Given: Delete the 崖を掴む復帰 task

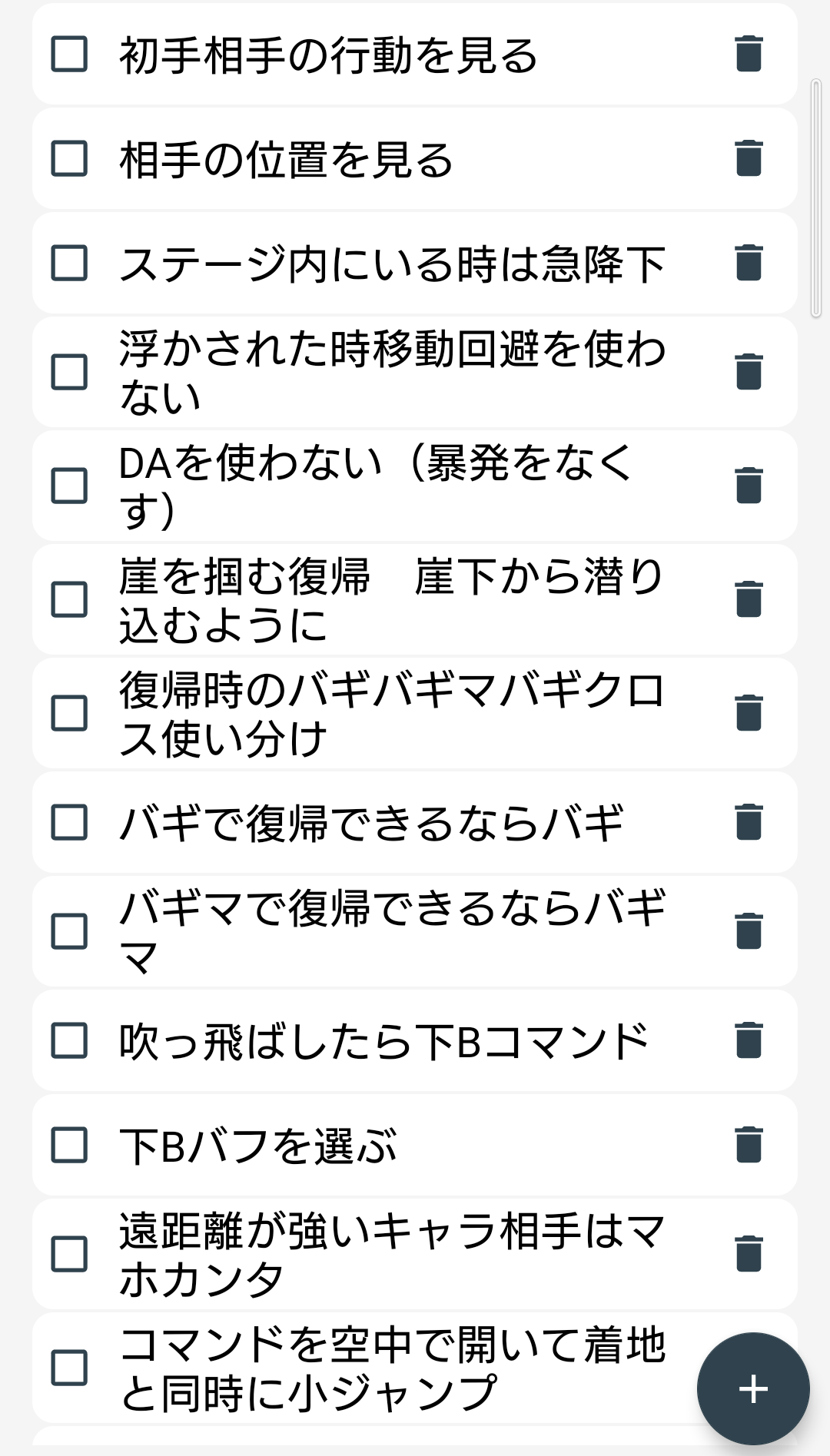Looking at the screenshot, I should click(749, 599).
